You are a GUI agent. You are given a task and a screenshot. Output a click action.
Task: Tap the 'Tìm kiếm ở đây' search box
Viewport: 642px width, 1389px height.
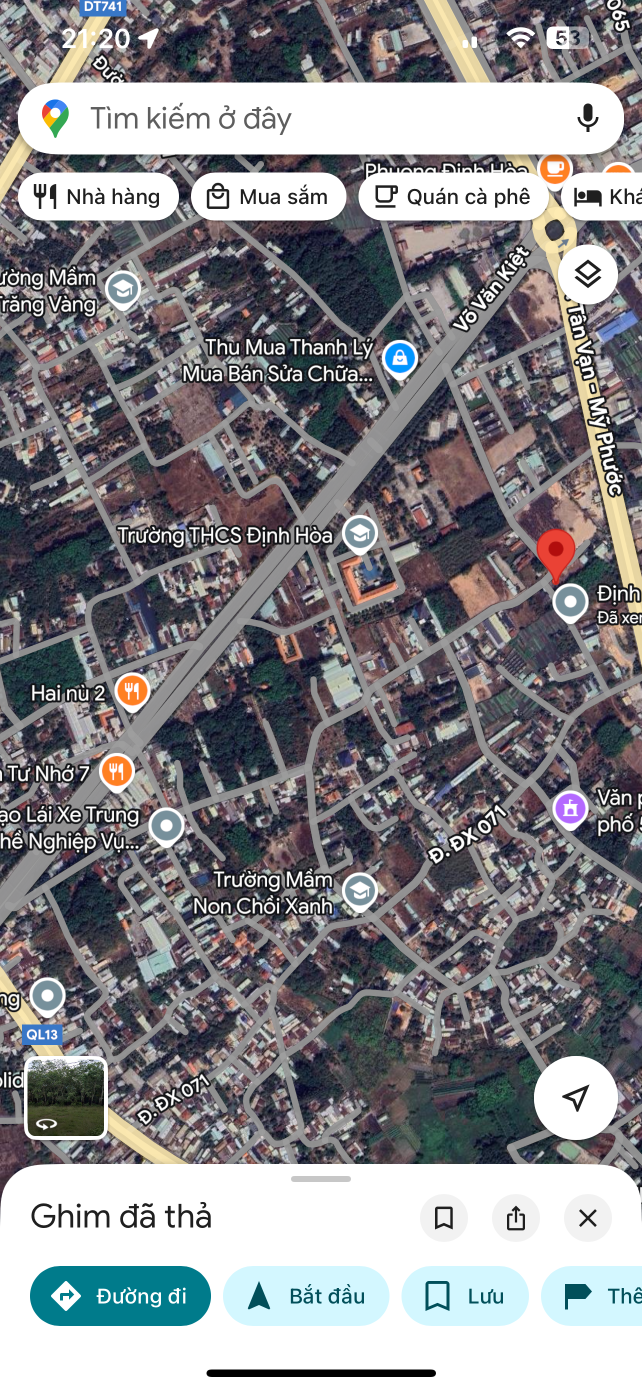coord(300,119)
